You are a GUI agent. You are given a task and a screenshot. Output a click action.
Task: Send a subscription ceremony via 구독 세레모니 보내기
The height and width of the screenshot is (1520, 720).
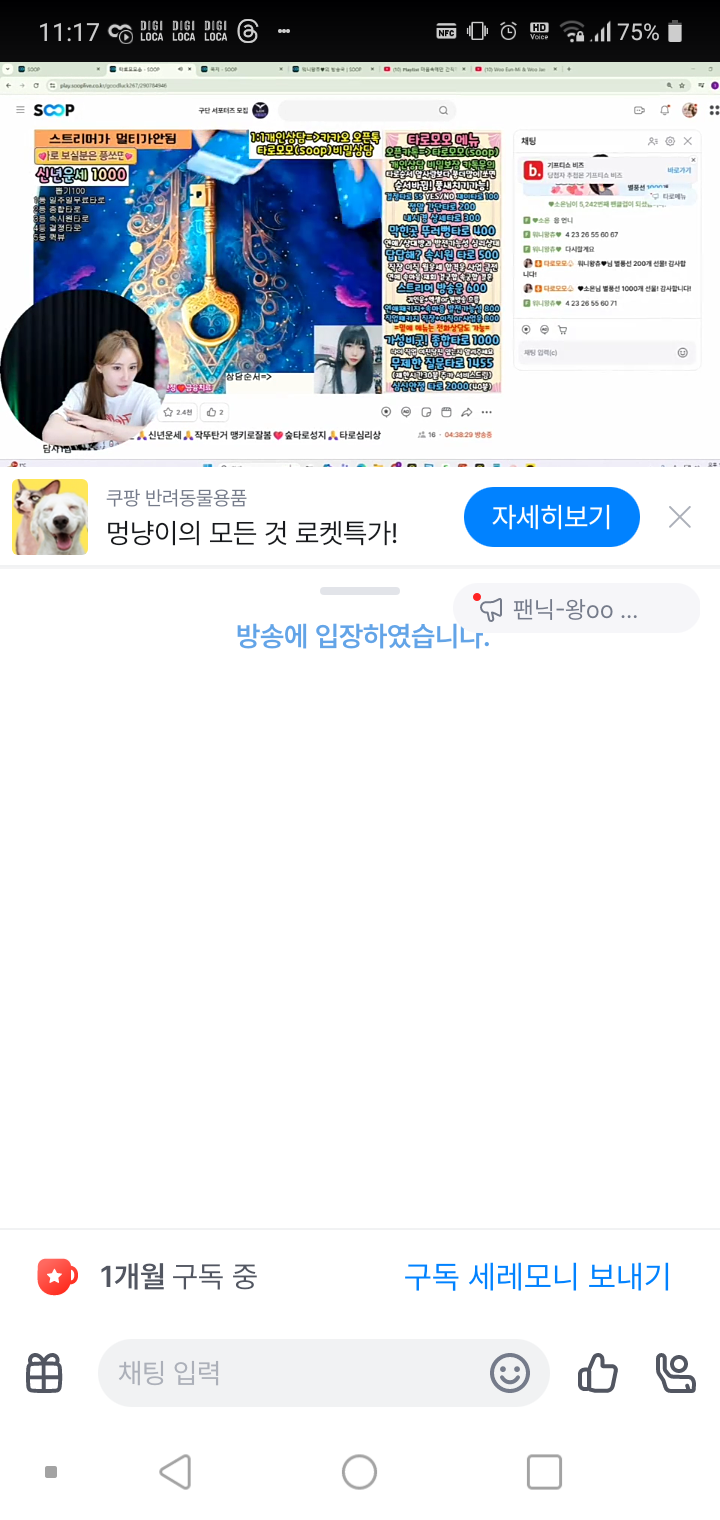537,1276
